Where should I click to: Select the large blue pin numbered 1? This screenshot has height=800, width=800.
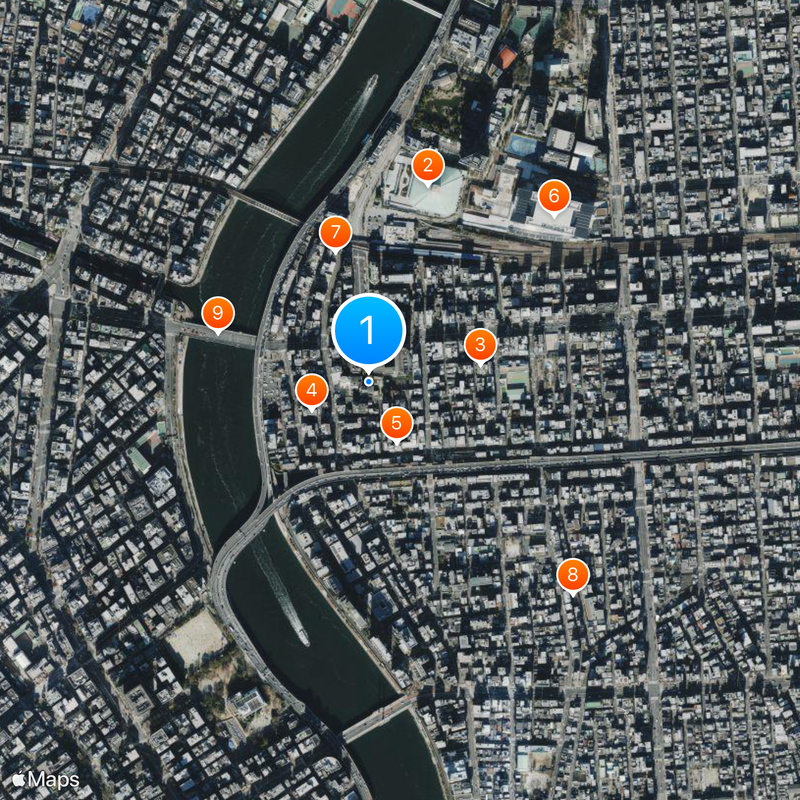point(368,330)
